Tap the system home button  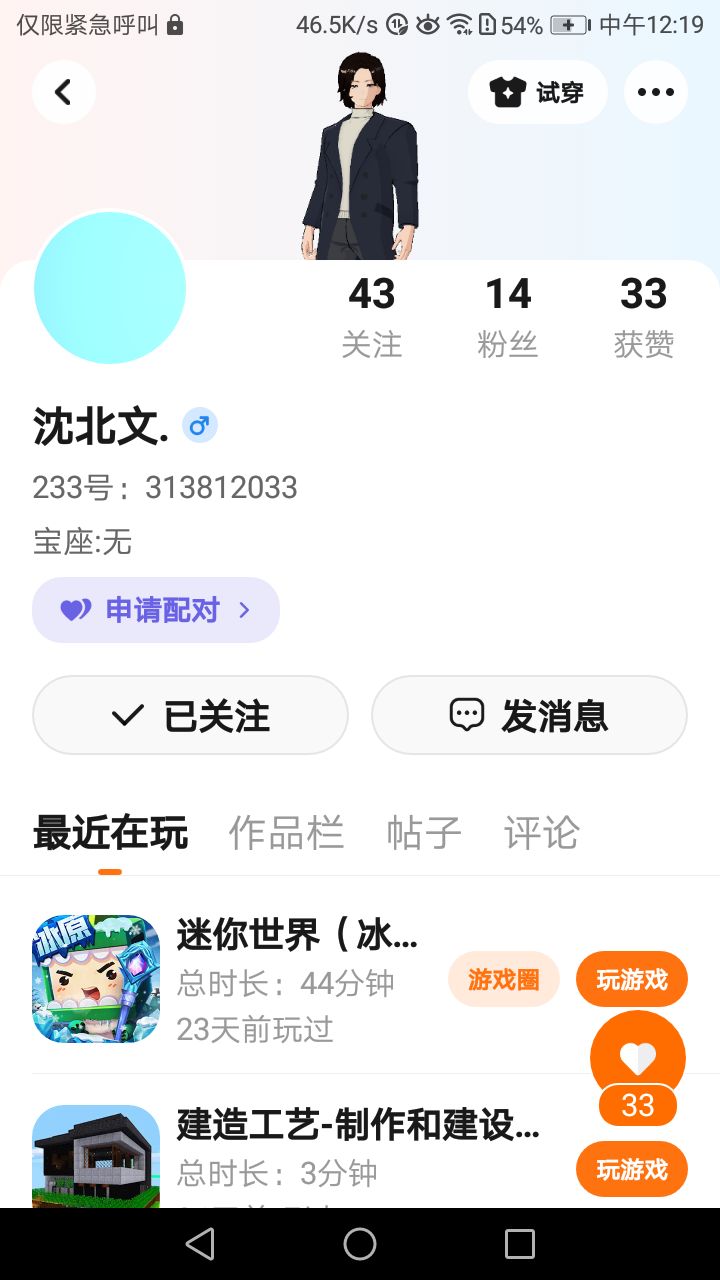click(x=360, y=1244)
